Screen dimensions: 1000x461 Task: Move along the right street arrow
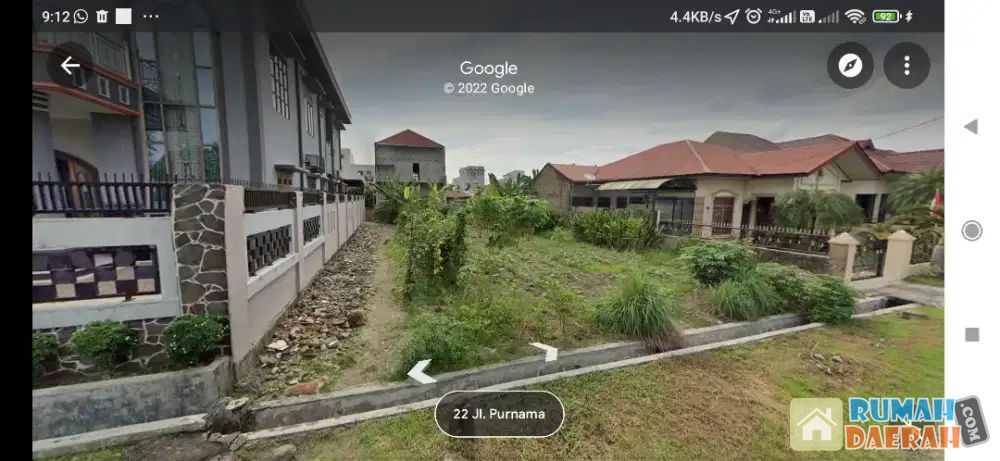545,351
